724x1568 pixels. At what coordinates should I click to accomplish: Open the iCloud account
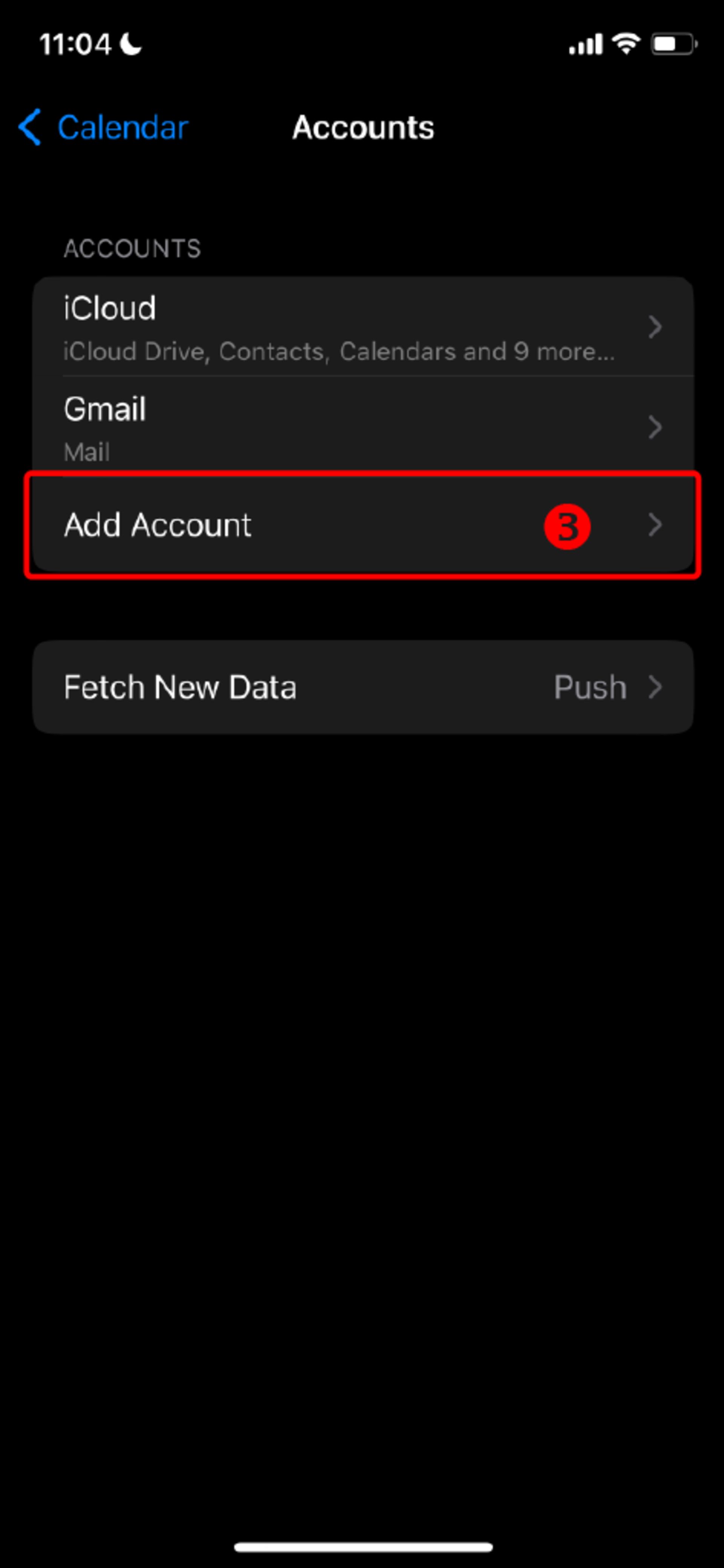[x=363, y=327]
